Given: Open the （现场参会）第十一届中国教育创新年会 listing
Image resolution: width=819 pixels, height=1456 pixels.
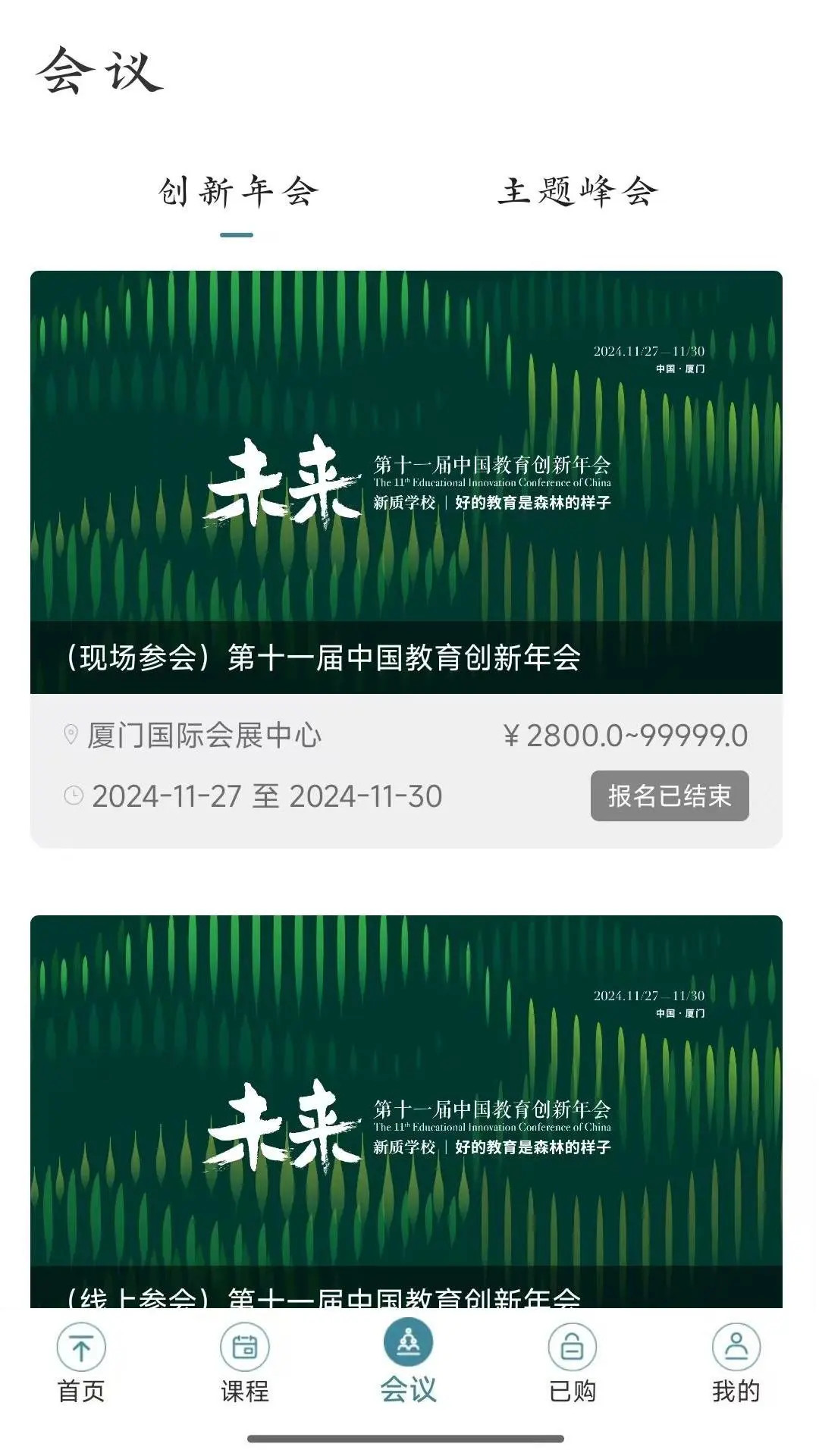Looking at the screenshot, I should coord(326,661).
